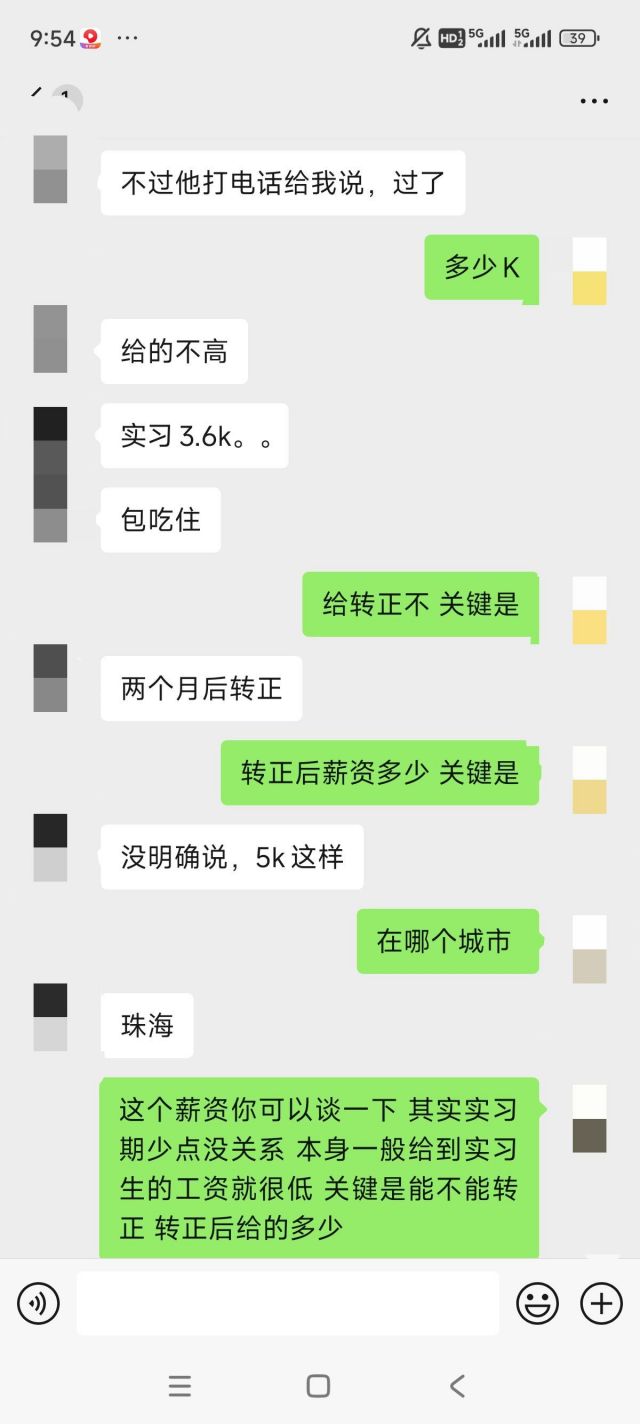Go to the system home screen
Screen dimensions: 640x1424
318,1386
